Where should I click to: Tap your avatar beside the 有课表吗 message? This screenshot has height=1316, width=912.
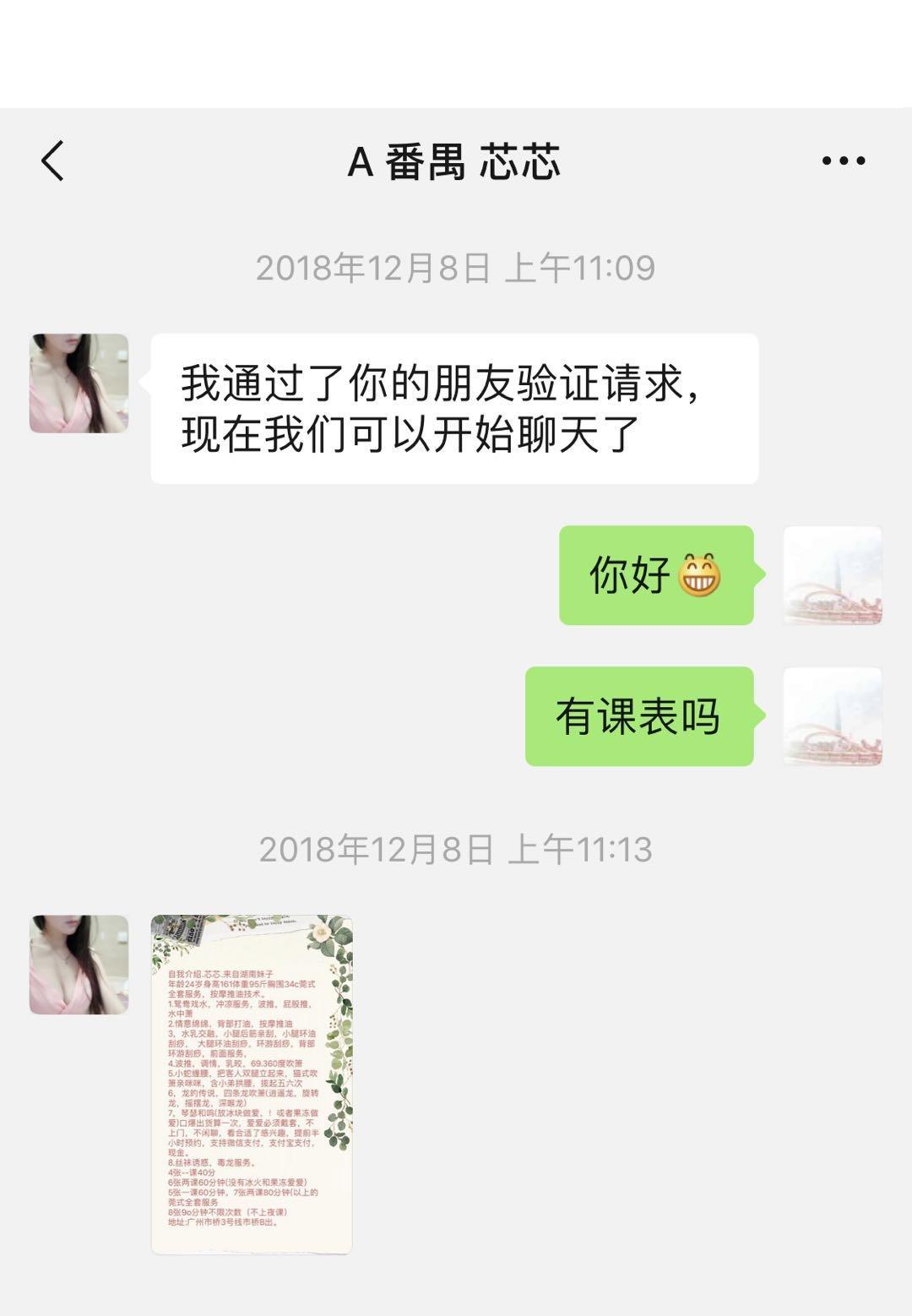pos(833,716)
